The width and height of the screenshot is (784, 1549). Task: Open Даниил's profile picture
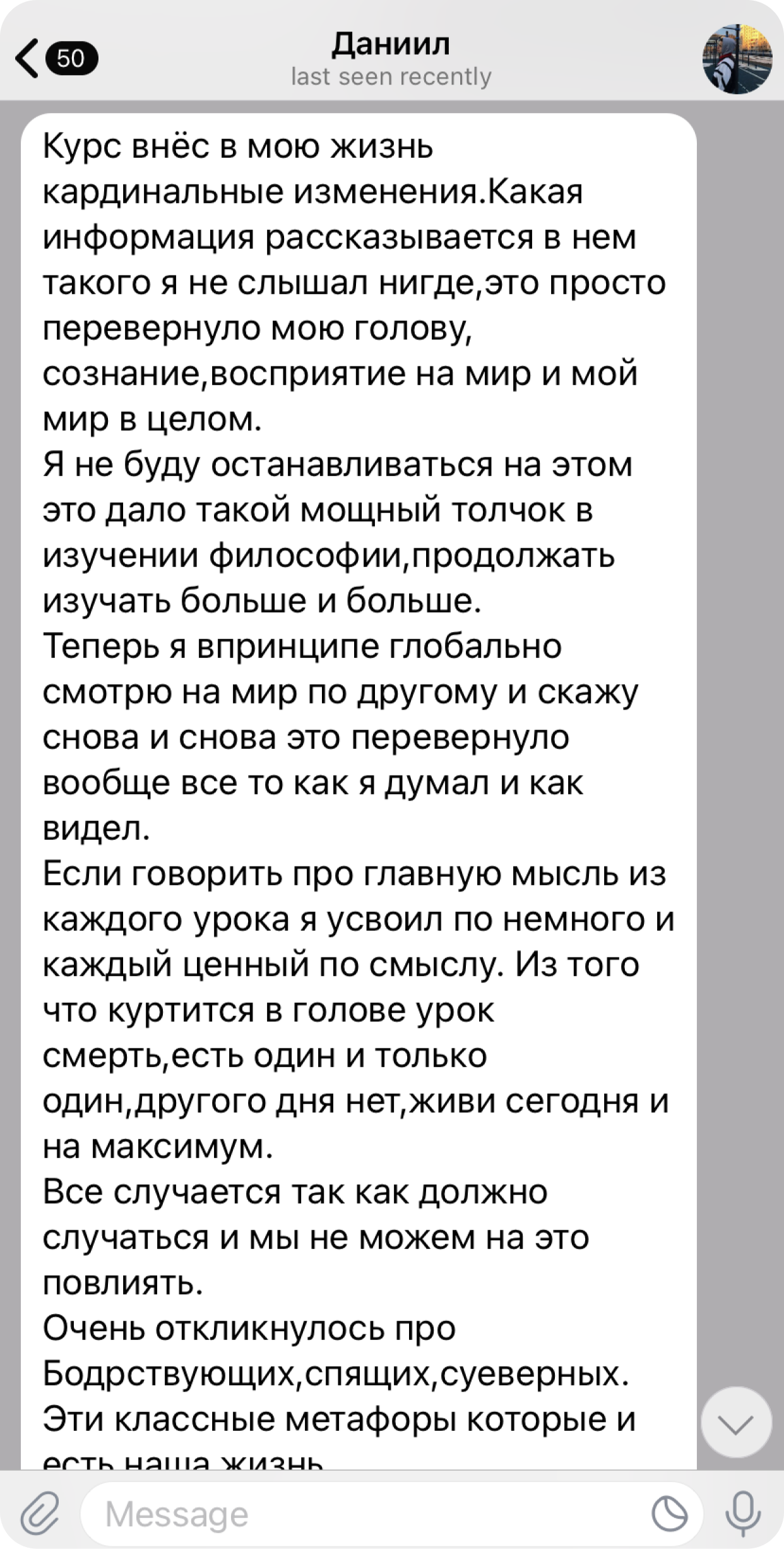(737, 59)
